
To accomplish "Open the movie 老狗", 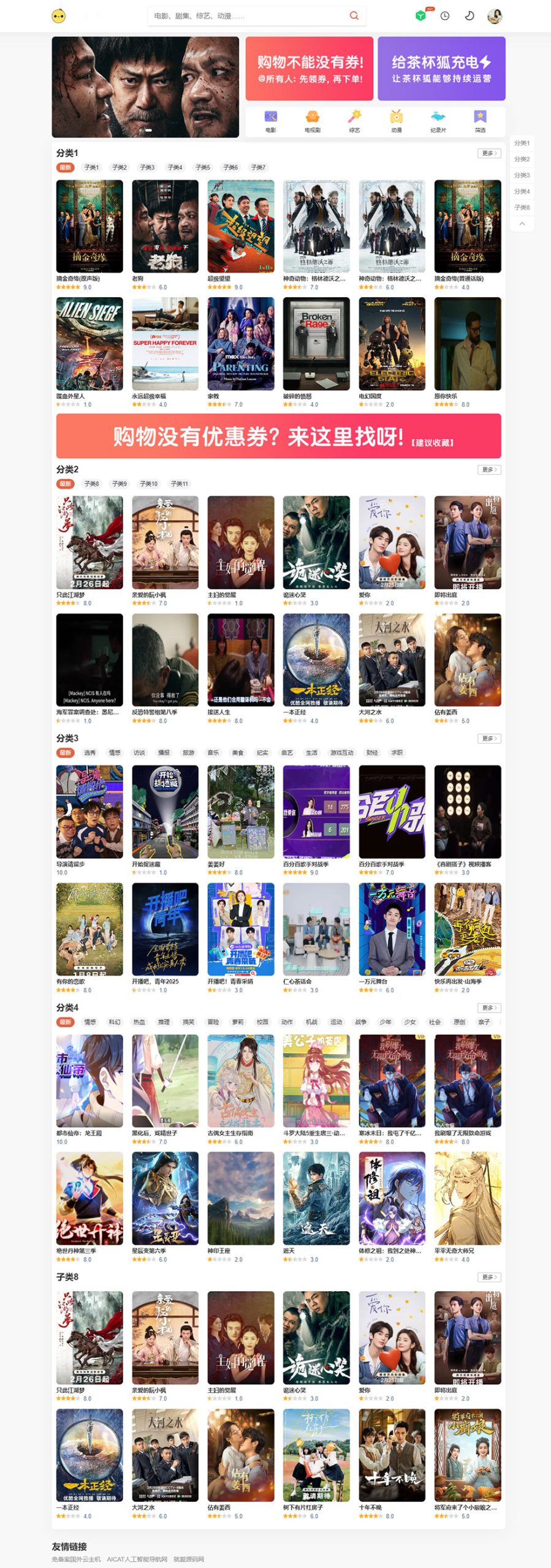I will (165, 227).
